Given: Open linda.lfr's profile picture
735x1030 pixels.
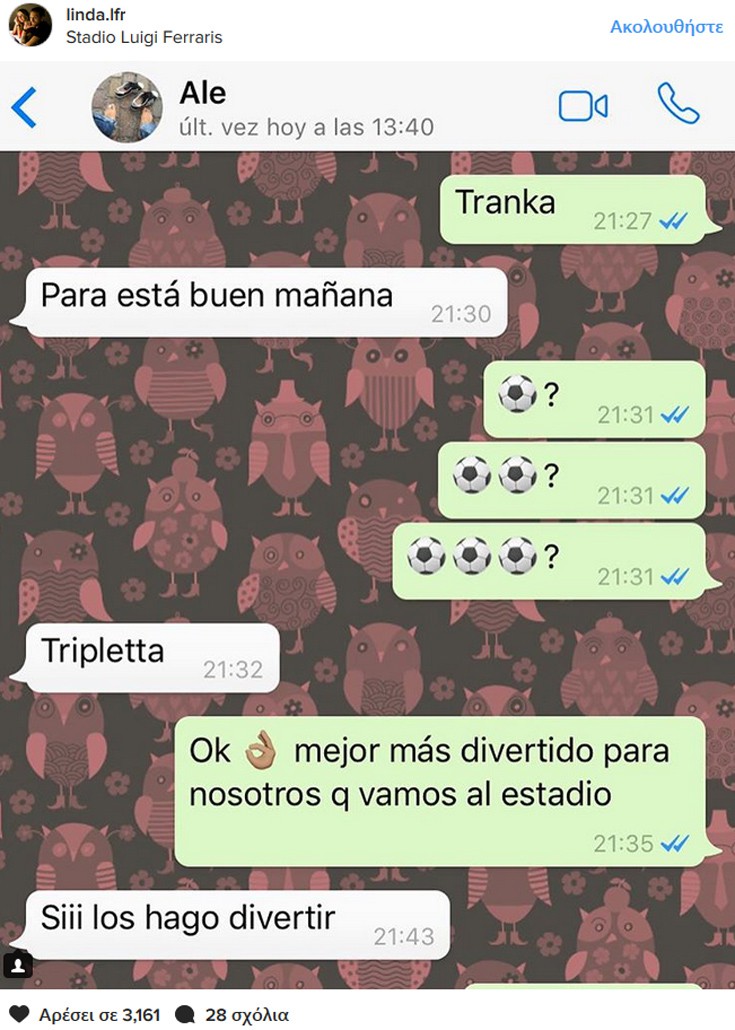Looking at the screenshot, I should [x=30, y=26].
